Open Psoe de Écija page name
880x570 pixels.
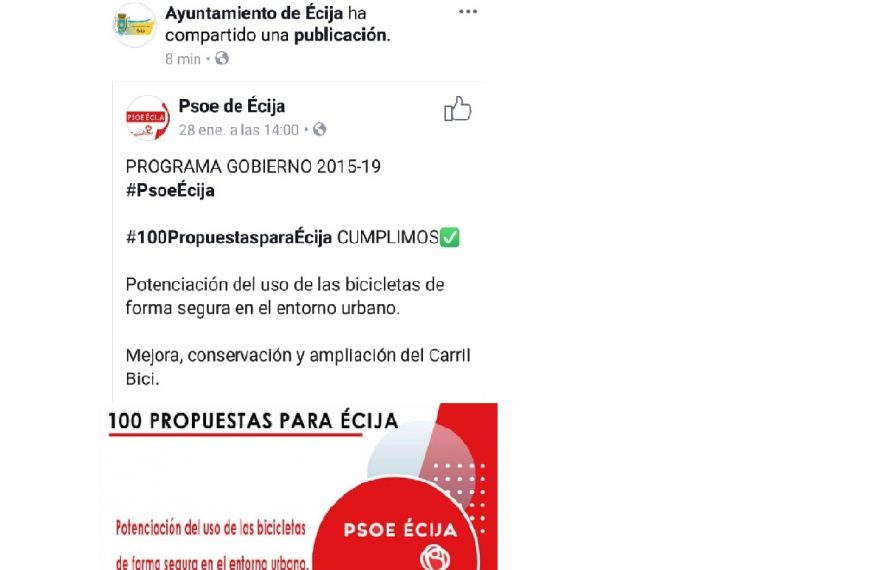(231, 106)
